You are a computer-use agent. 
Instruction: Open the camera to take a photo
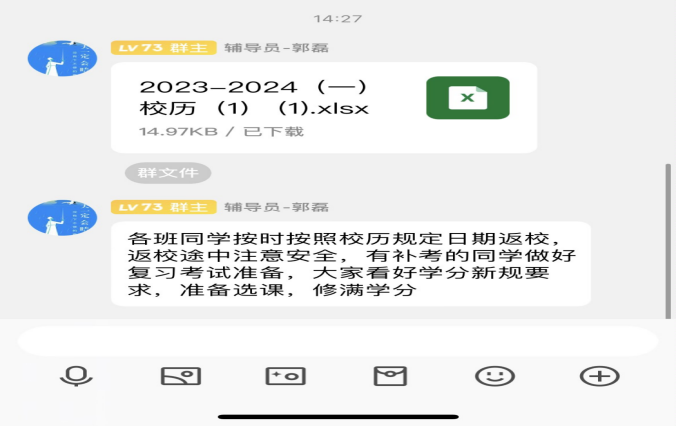(x=285, y=376)
